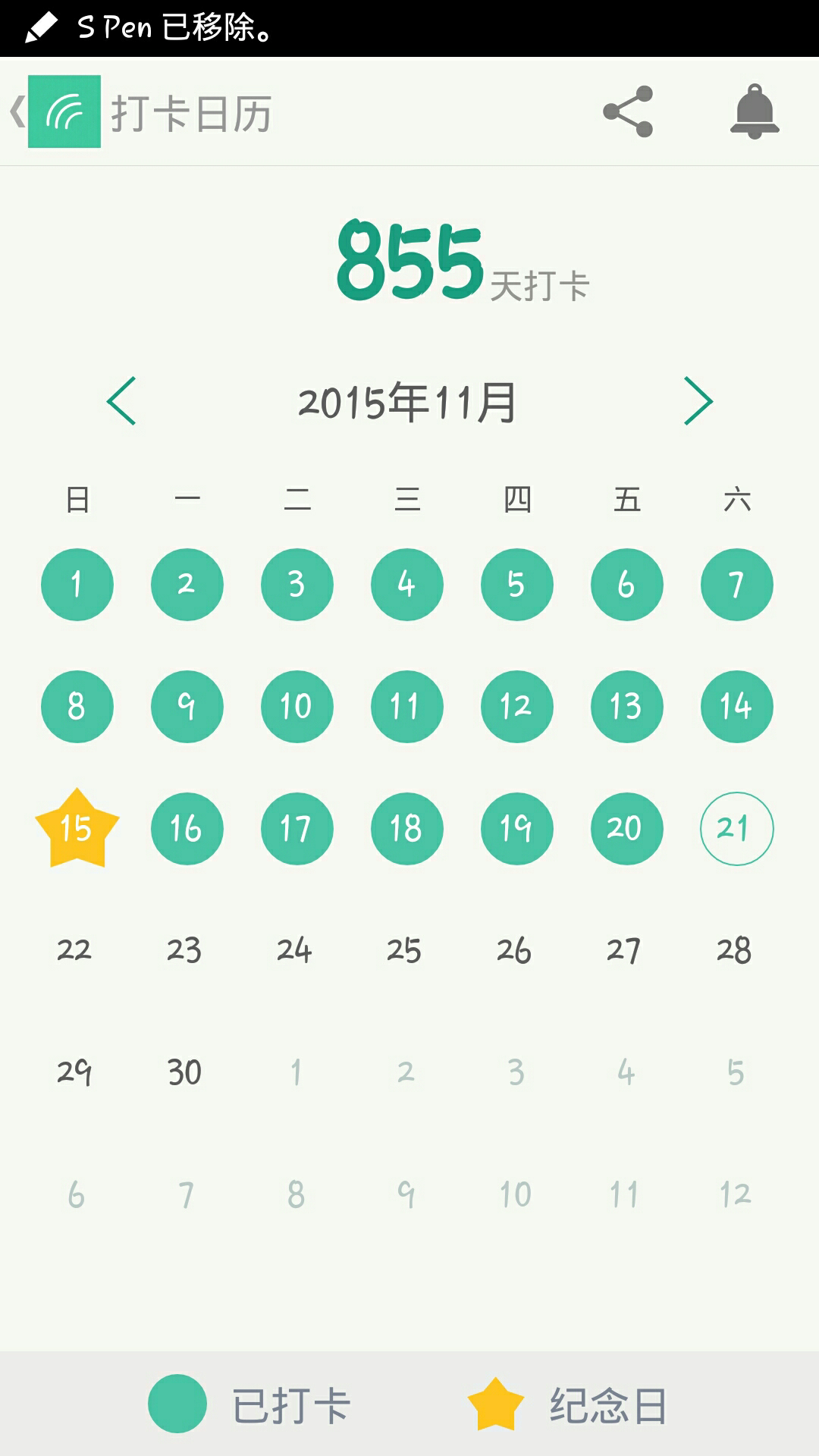This screenshot has width=819, height=1456.
Task: Tap checked-in day 20
Action: (x=626, y=828)
